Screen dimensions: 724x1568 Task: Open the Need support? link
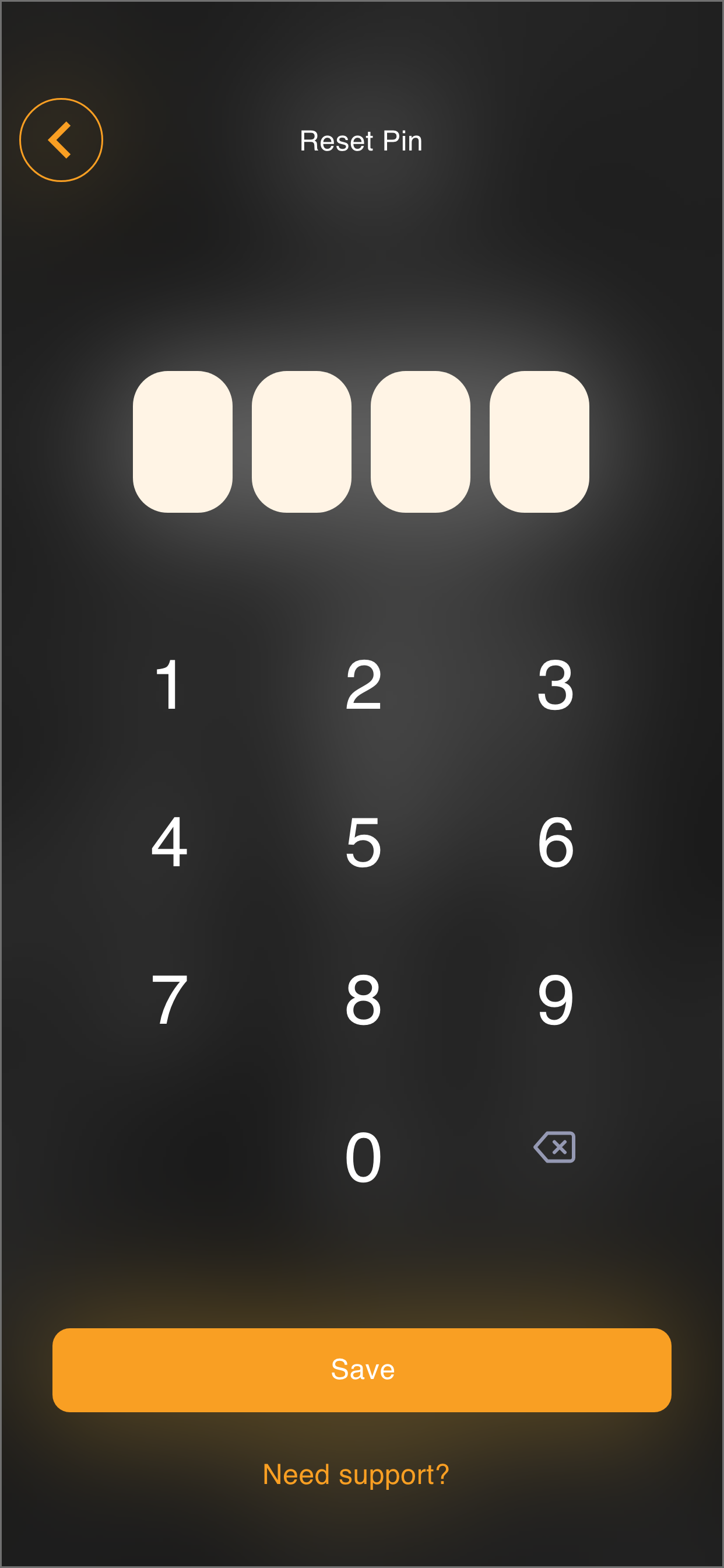tap(356, 1474)
